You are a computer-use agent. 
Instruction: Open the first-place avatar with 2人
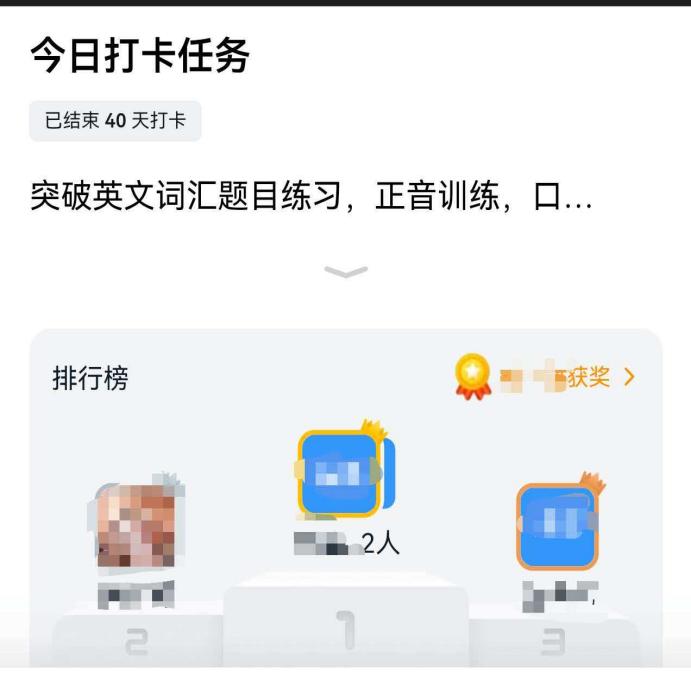(x=341, y=474)
